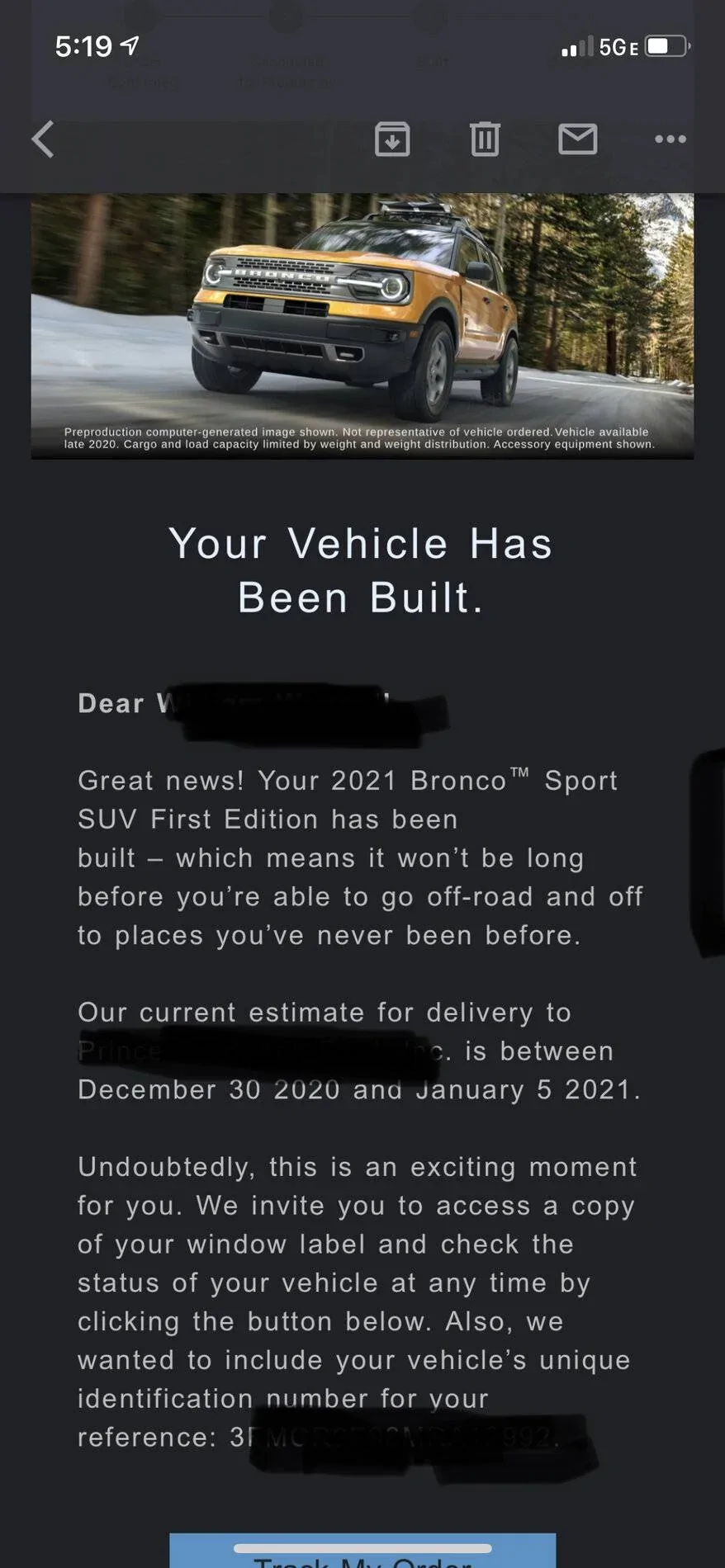Tap the 5G E network label
725x1568 pixels.
point(615,47)
